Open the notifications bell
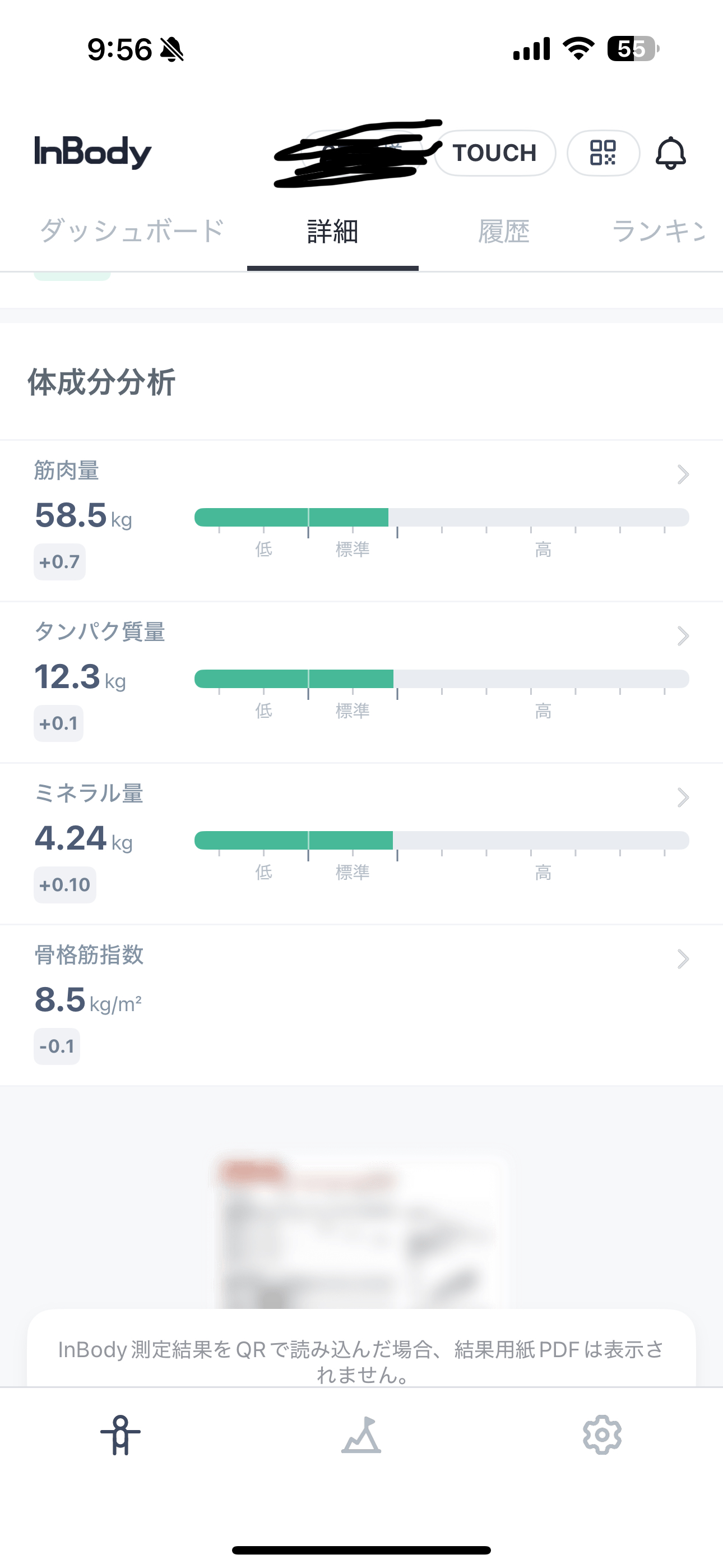 click(x=670, y=153)
